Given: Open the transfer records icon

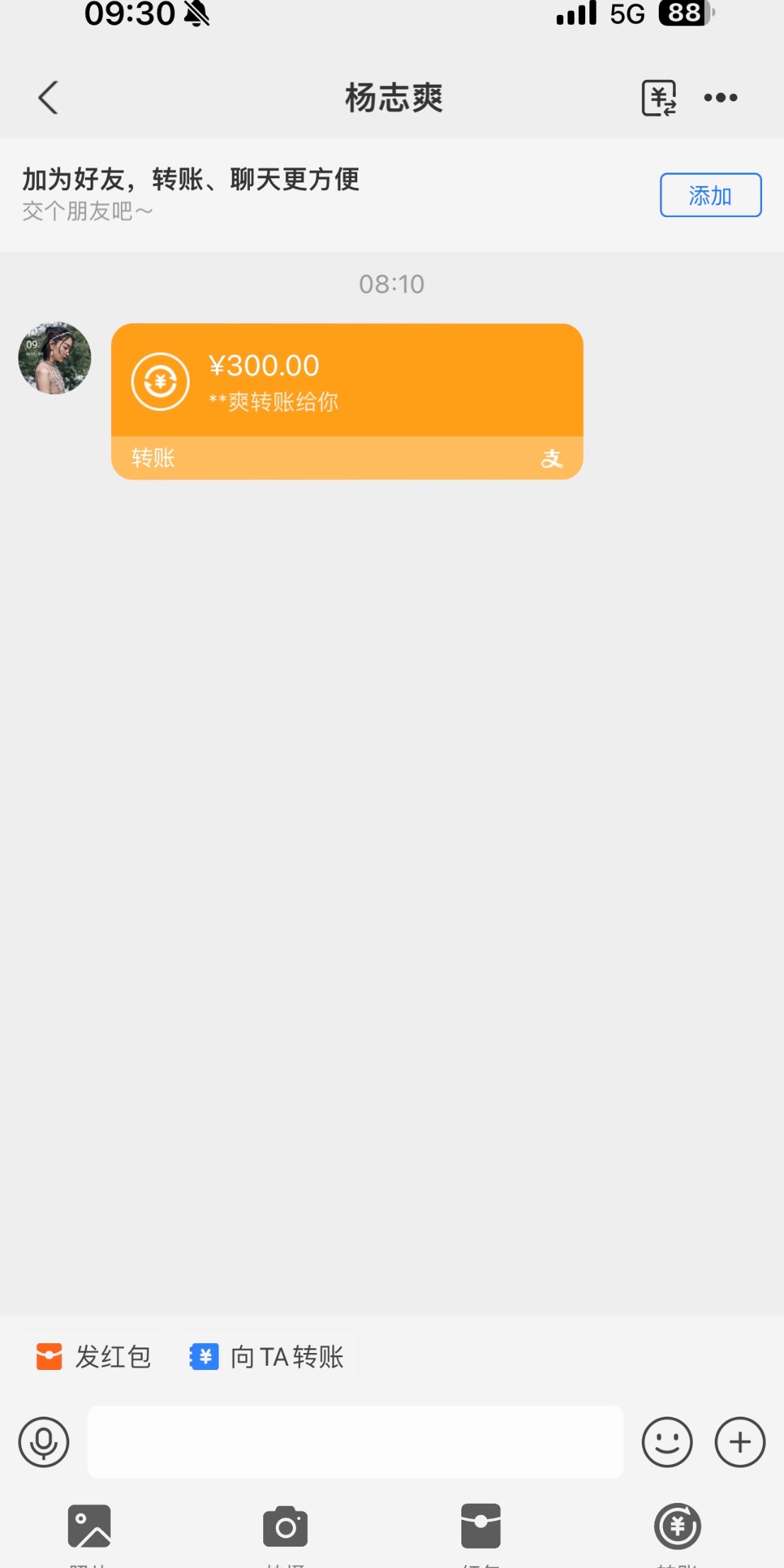Looking at the screenshot, I should [659, 98].
